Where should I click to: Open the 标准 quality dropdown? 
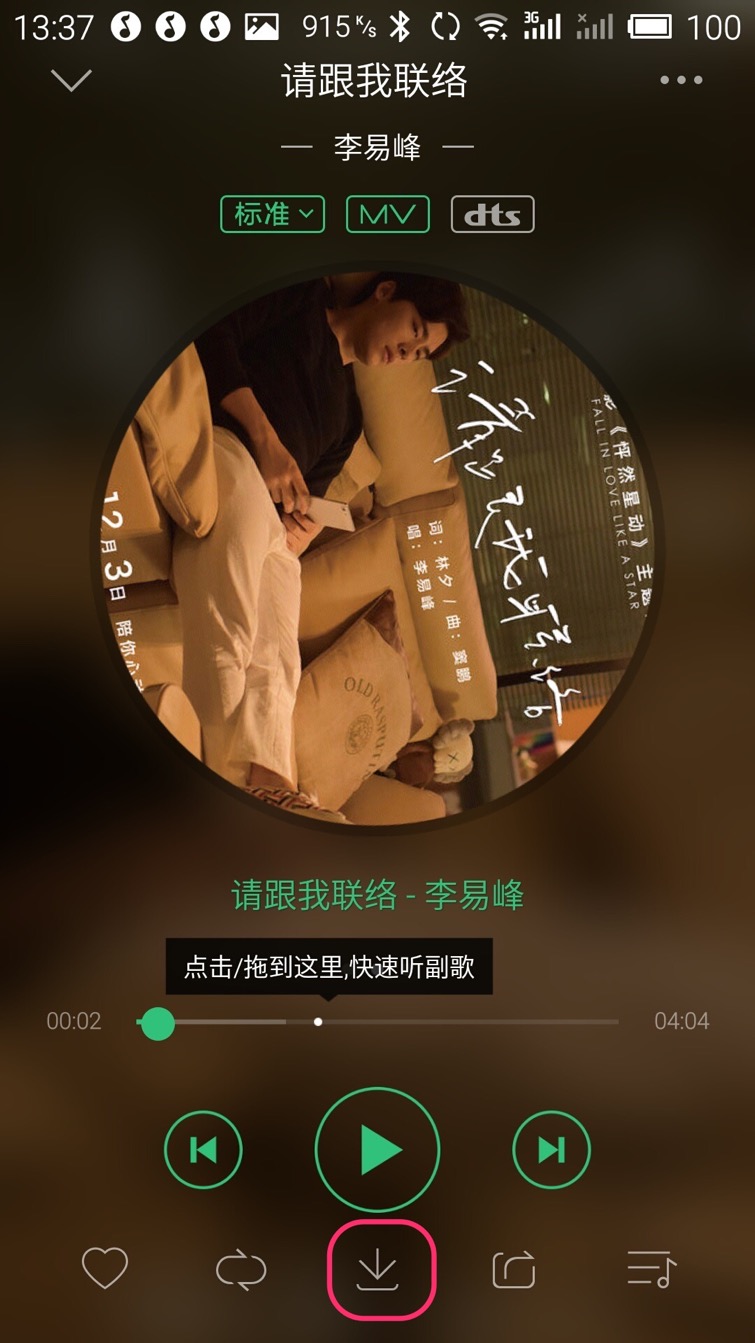coord(273,214)
